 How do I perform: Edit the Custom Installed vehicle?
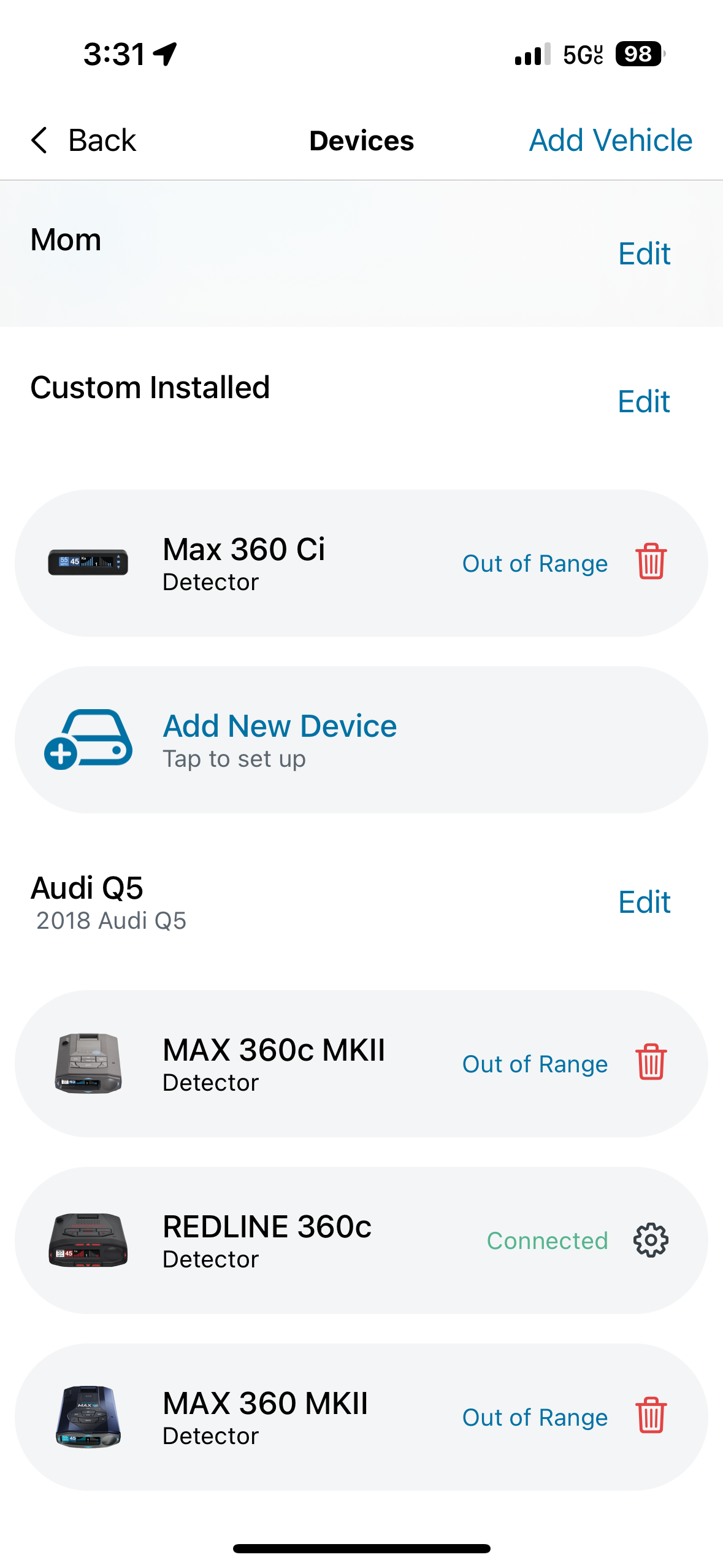[644, 401]
